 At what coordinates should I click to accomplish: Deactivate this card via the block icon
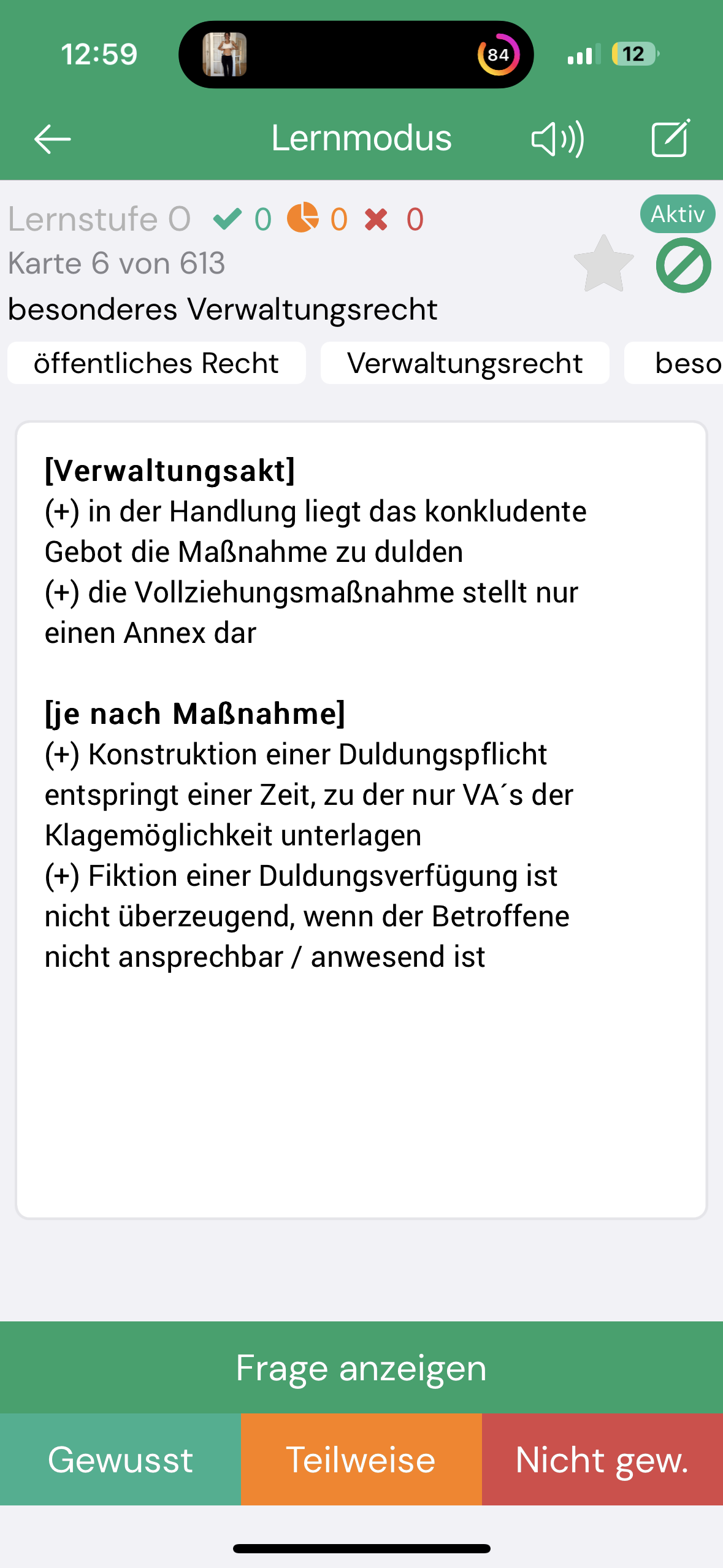(683, 266)
